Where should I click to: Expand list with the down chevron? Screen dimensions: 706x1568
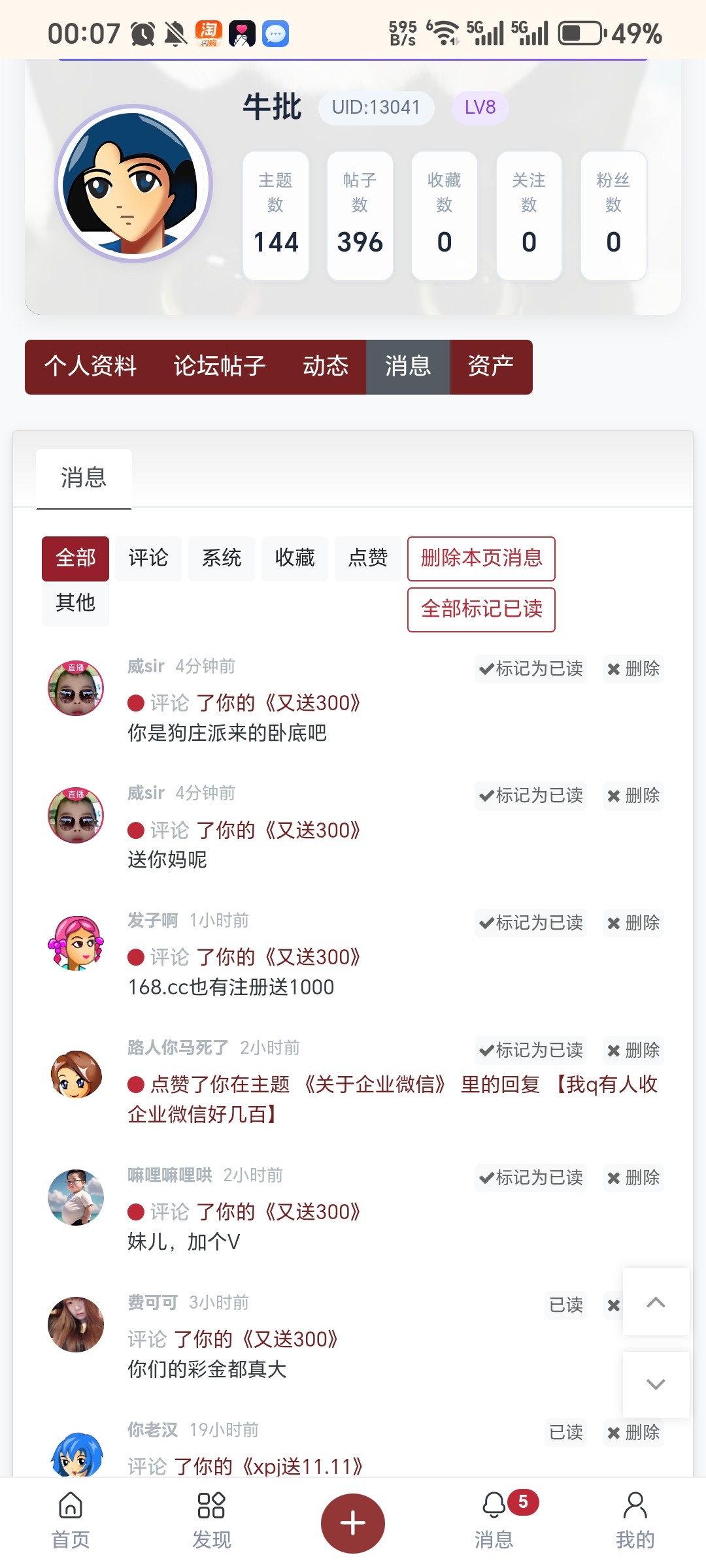(656, 1384)
